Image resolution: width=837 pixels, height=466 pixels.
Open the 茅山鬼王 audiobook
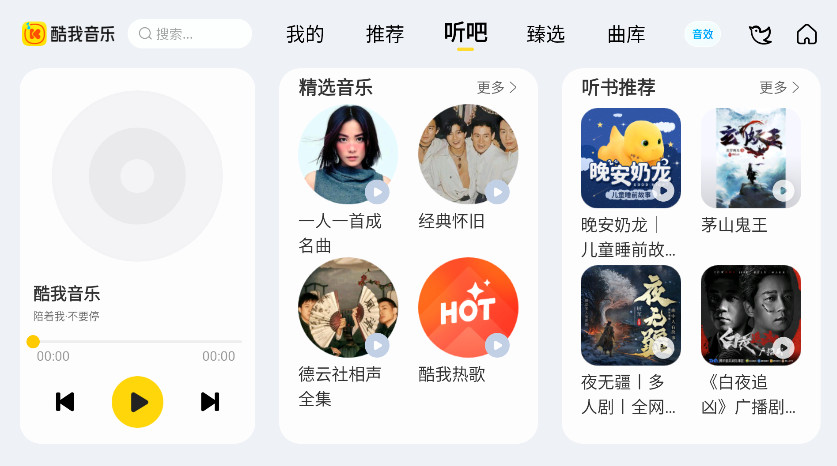click(x=750, y=158)
